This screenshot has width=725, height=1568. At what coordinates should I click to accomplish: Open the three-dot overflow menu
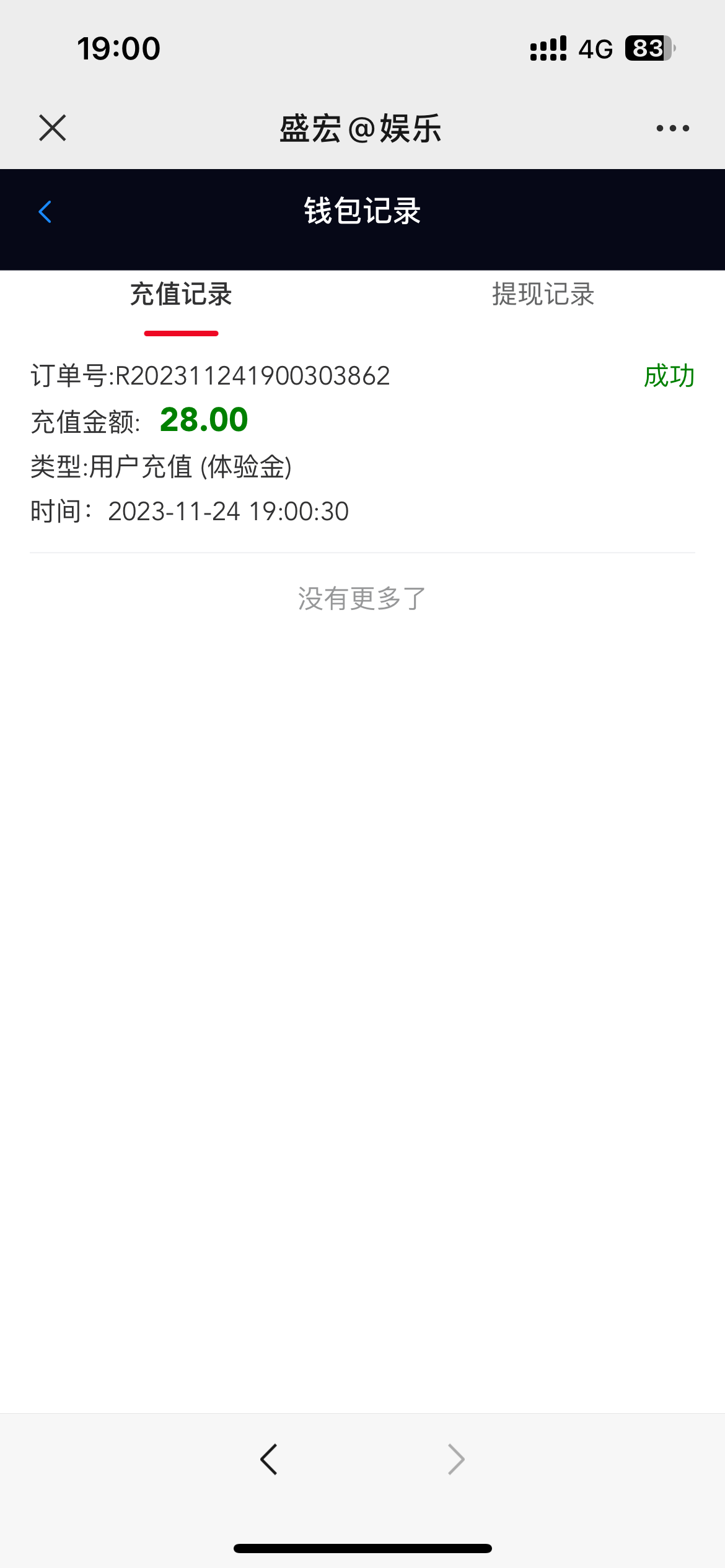pos(672,128)
